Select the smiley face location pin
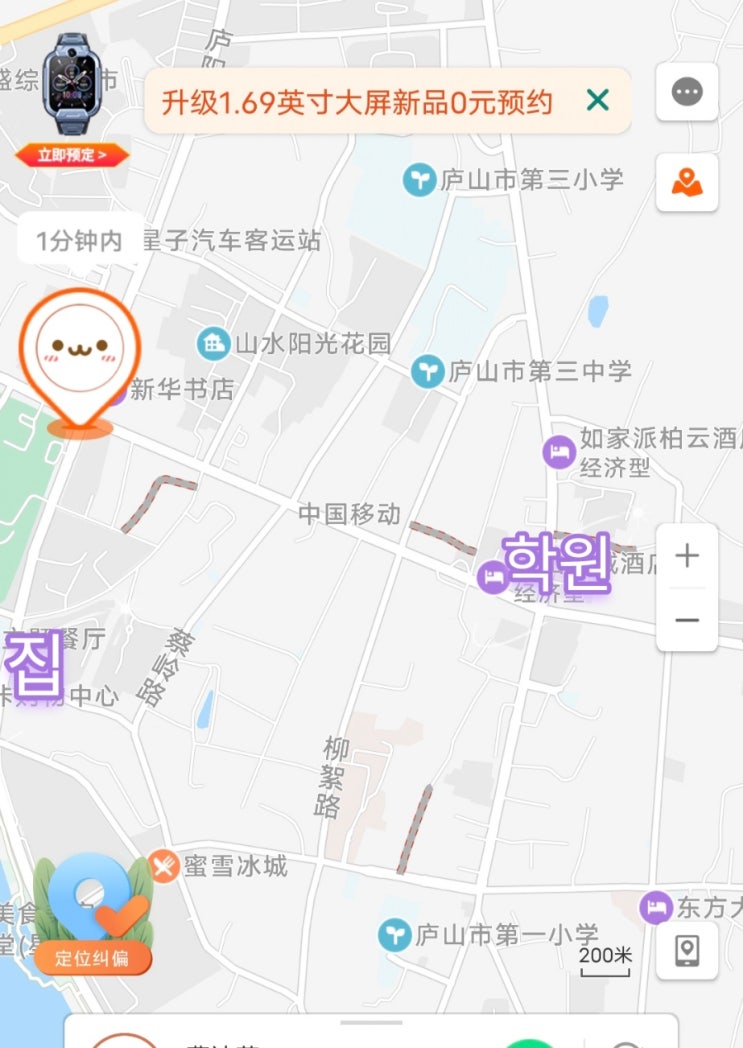 pyautogui.click(x=80, y=350)
